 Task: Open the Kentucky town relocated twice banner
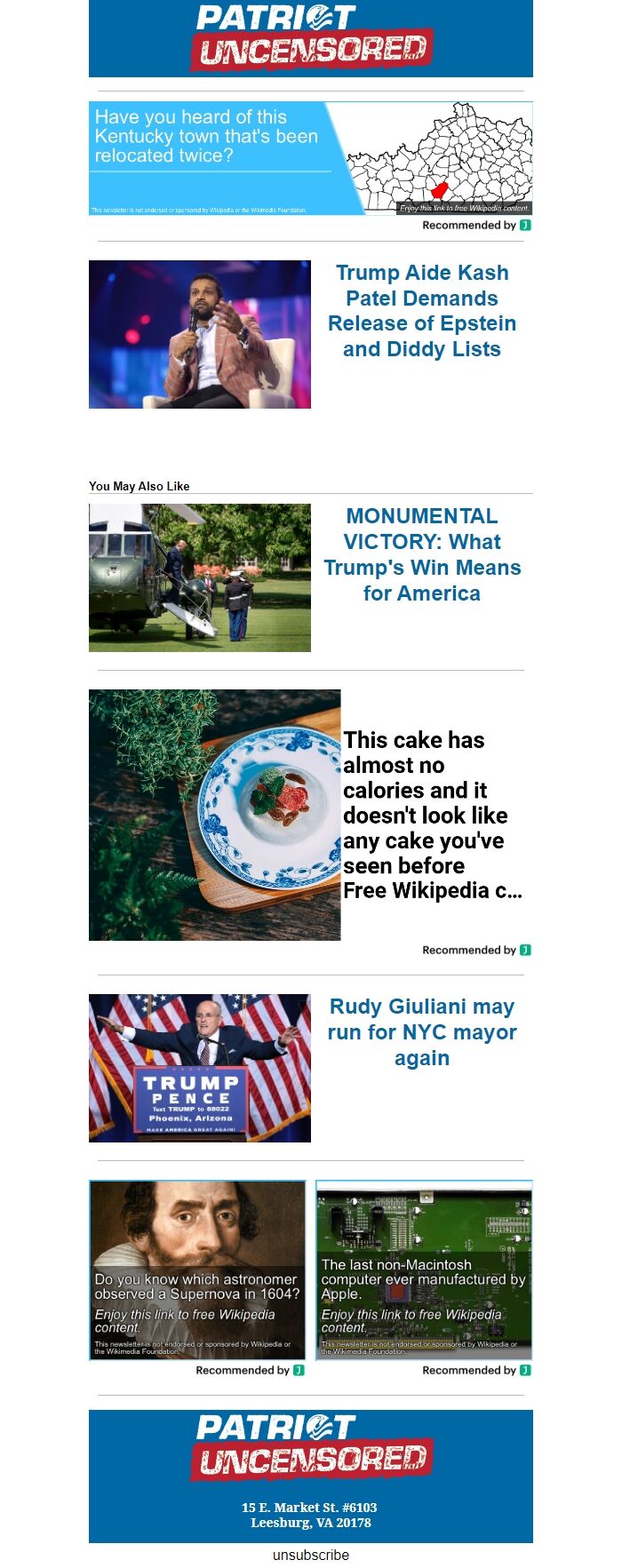[x=310, y=158]
